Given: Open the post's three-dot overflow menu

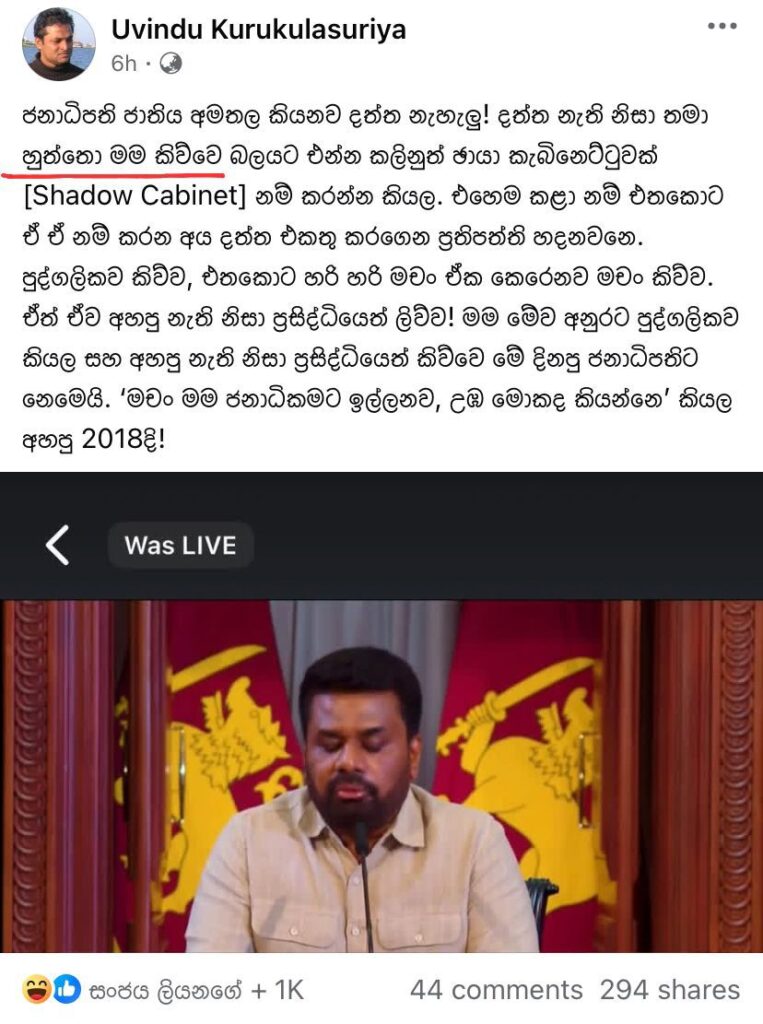Looking at the screenshot, I should (721, 27).
